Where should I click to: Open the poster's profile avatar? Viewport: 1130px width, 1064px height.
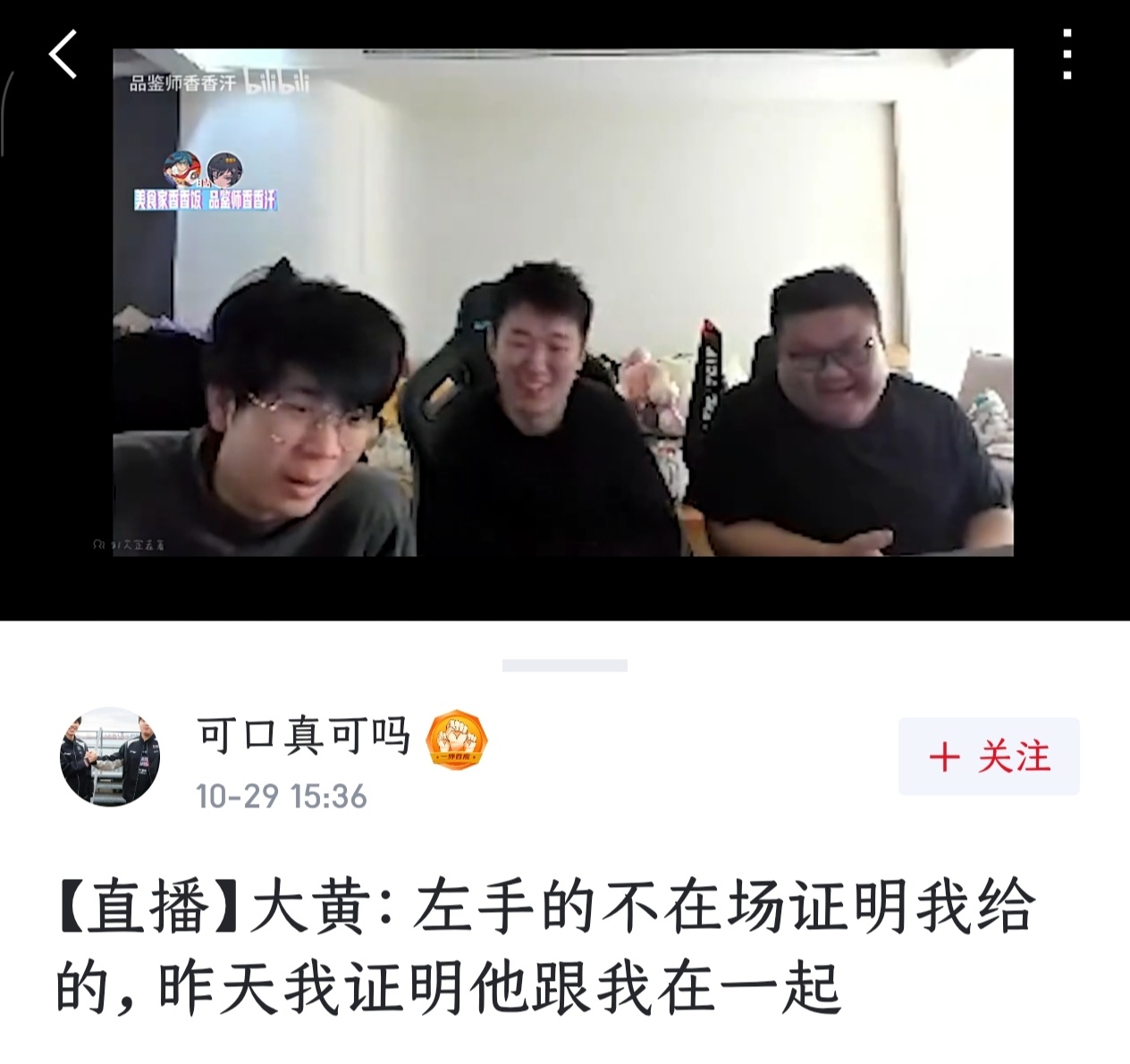110,756
